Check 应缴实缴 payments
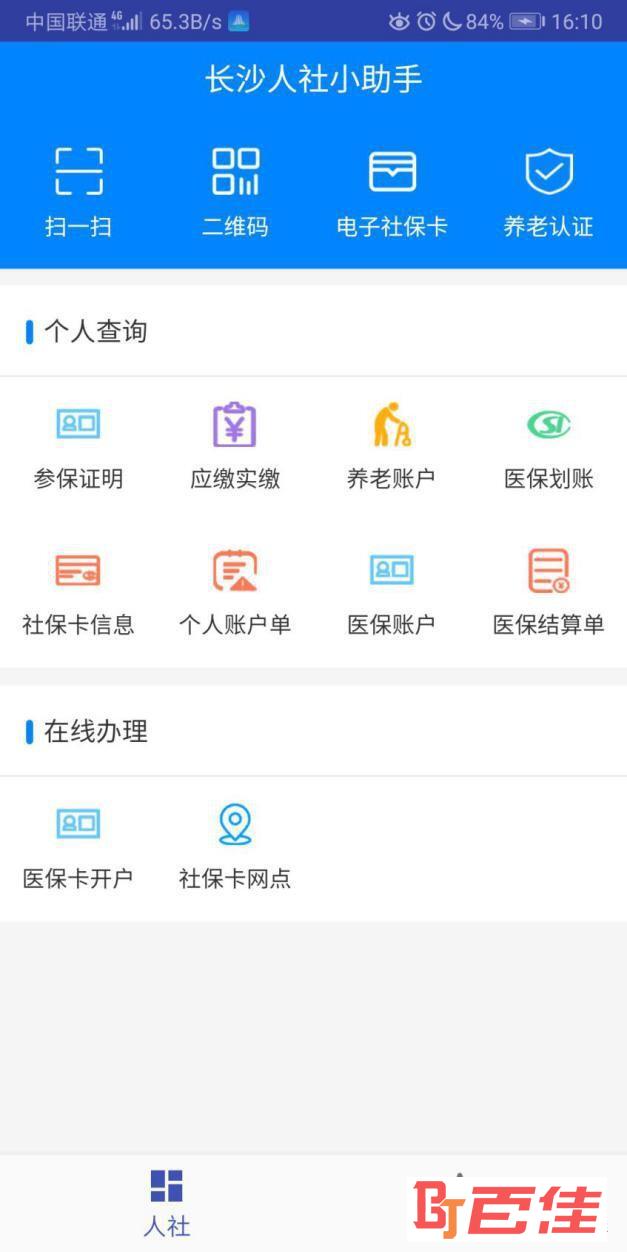The width and height of the screenshot is (627, 1252). click(235, 446)
